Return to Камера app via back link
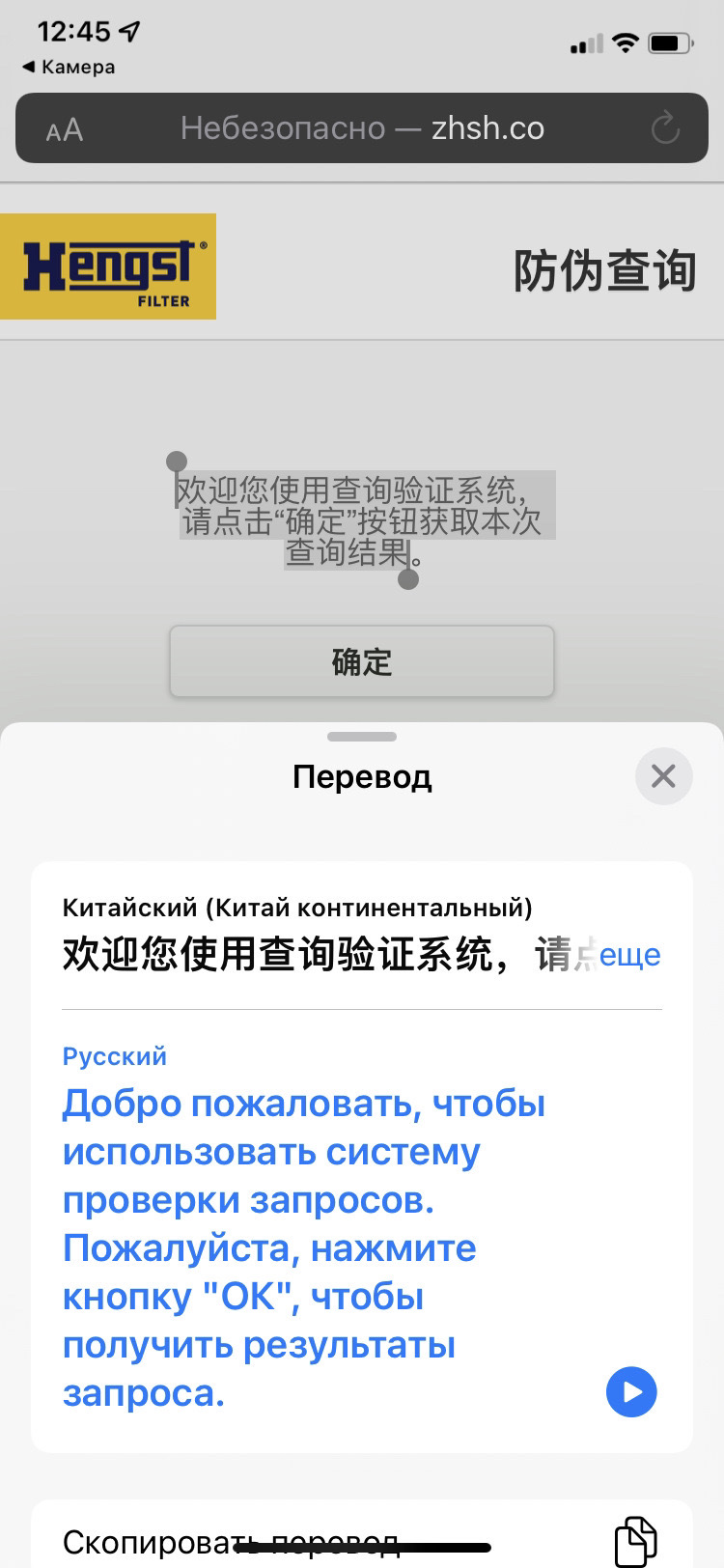Image resolution: width=724 pixels, height=1568 pixels. point(68,67)
